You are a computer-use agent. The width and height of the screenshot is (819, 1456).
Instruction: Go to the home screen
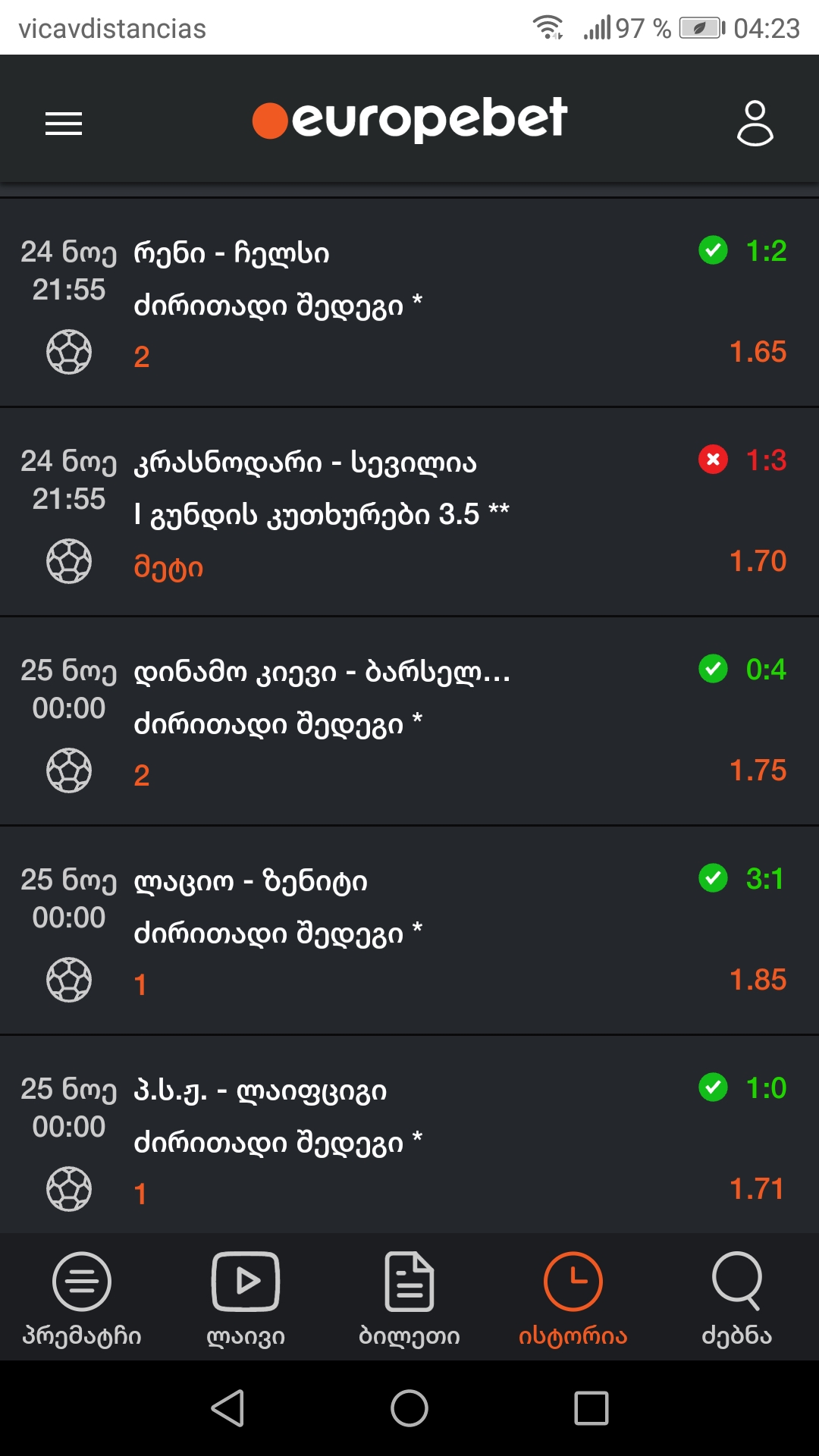[x=409, y=1408]
